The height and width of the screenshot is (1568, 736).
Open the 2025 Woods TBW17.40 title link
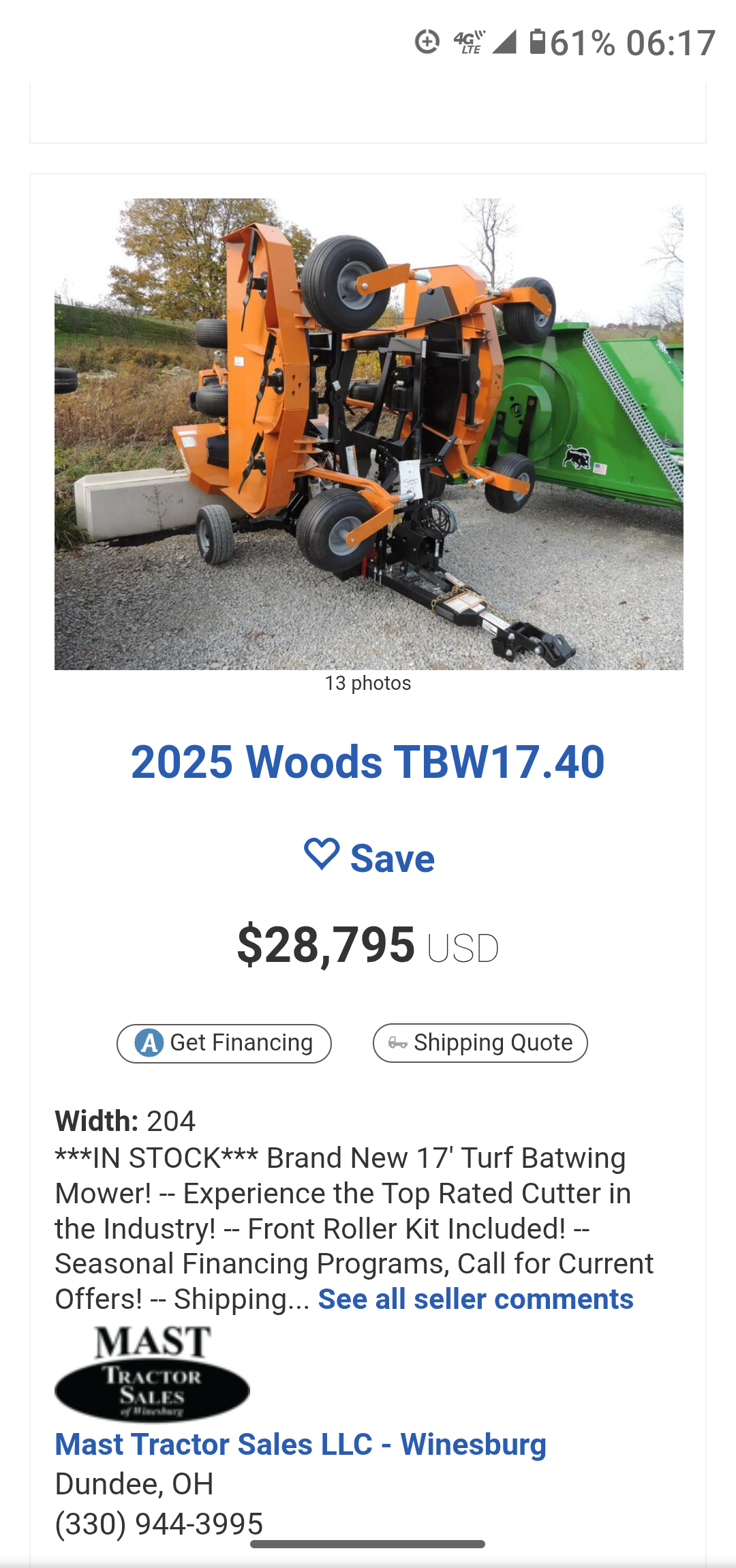[x=368, y=762]
